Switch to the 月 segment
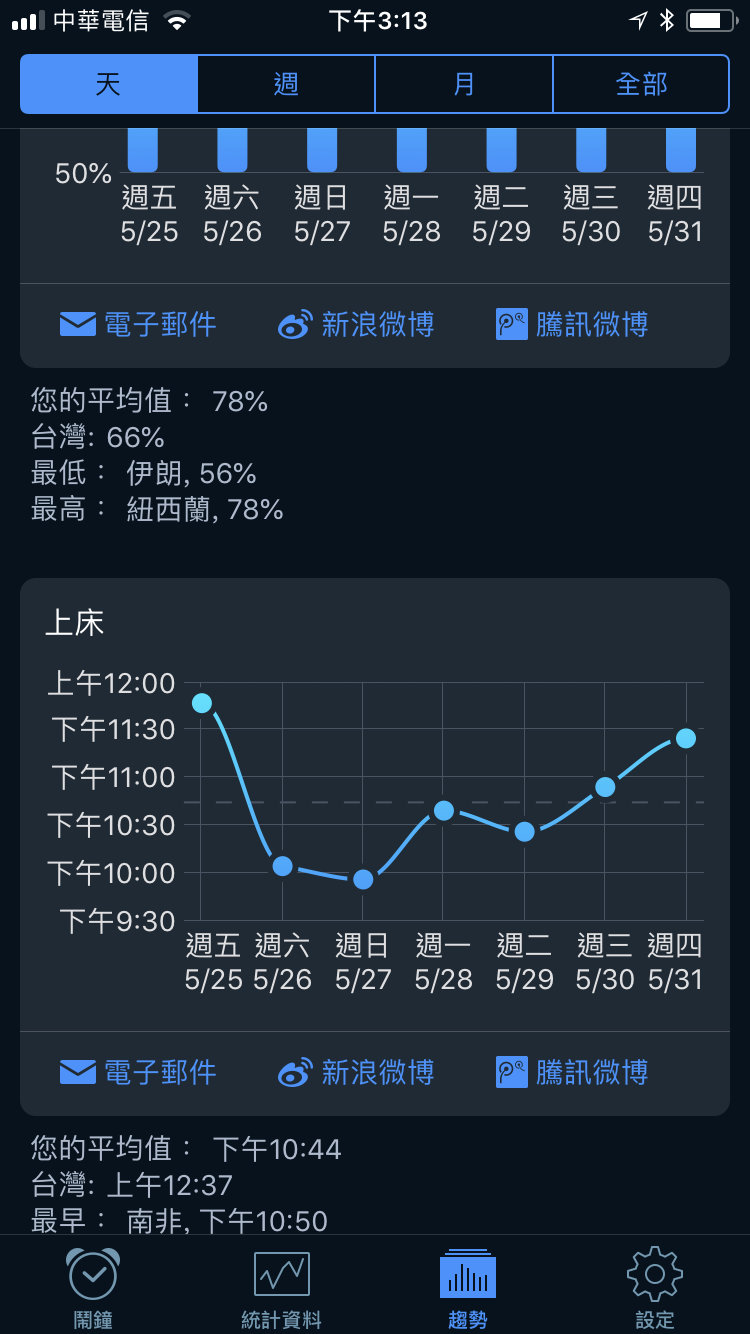The image size is (750, 1334). [x=464, y=84]
